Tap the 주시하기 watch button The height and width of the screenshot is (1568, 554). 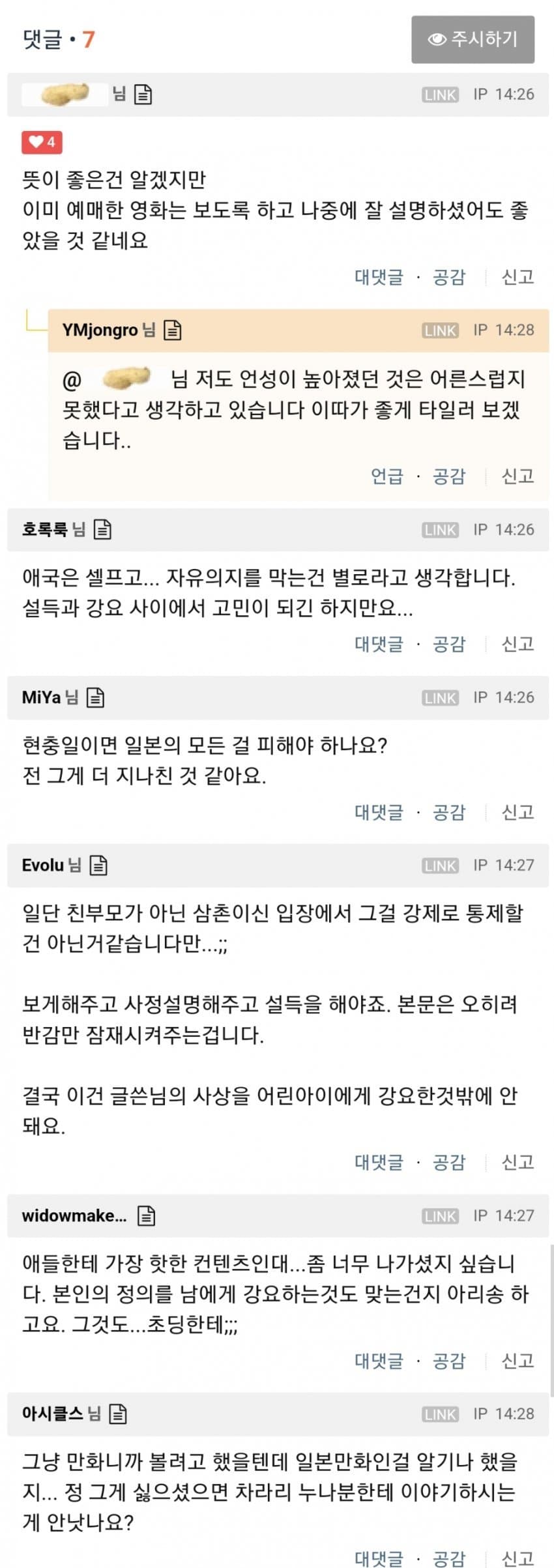coord(473,40)
